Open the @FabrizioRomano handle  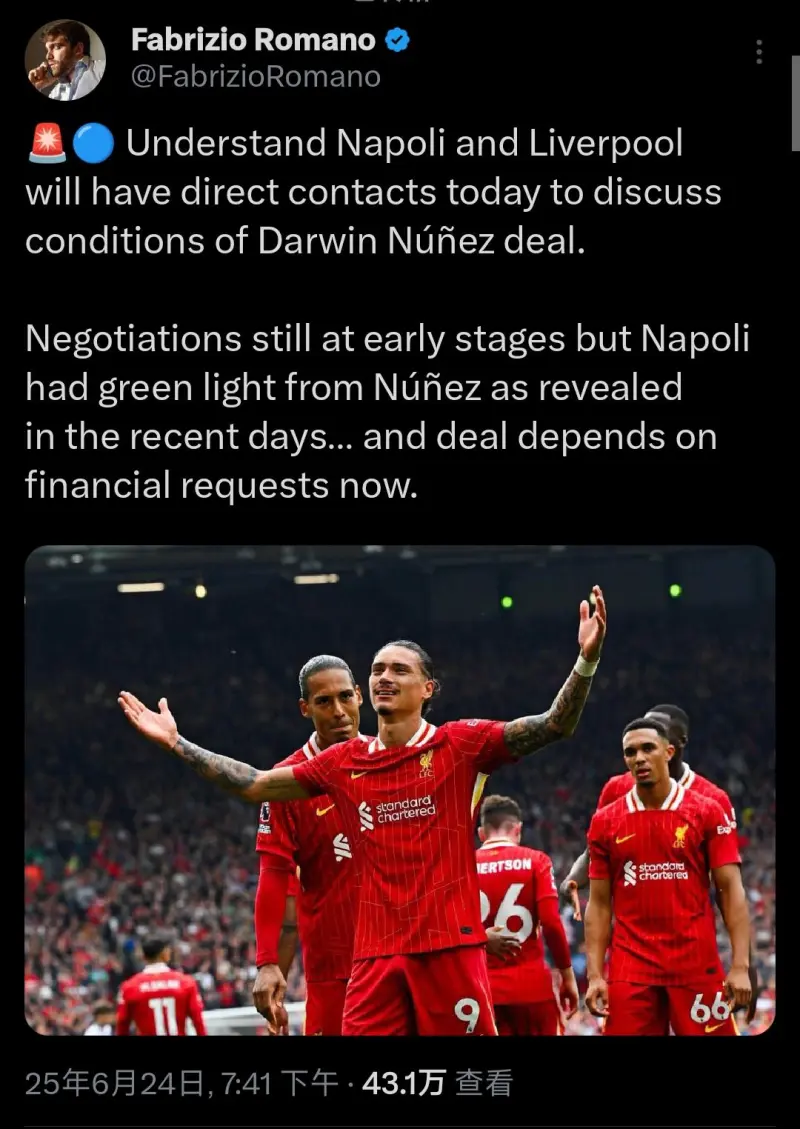tap(256, 77)
